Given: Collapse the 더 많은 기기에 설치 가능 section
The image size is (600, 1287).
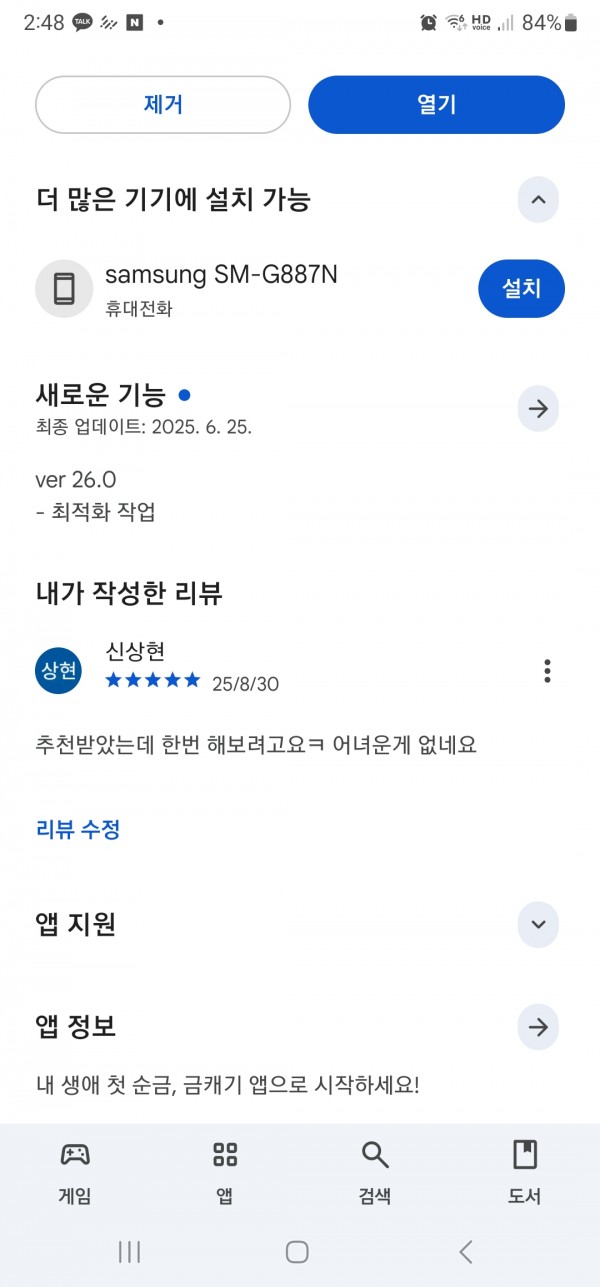Looking at the screenshot, I should tap(538, 200).
